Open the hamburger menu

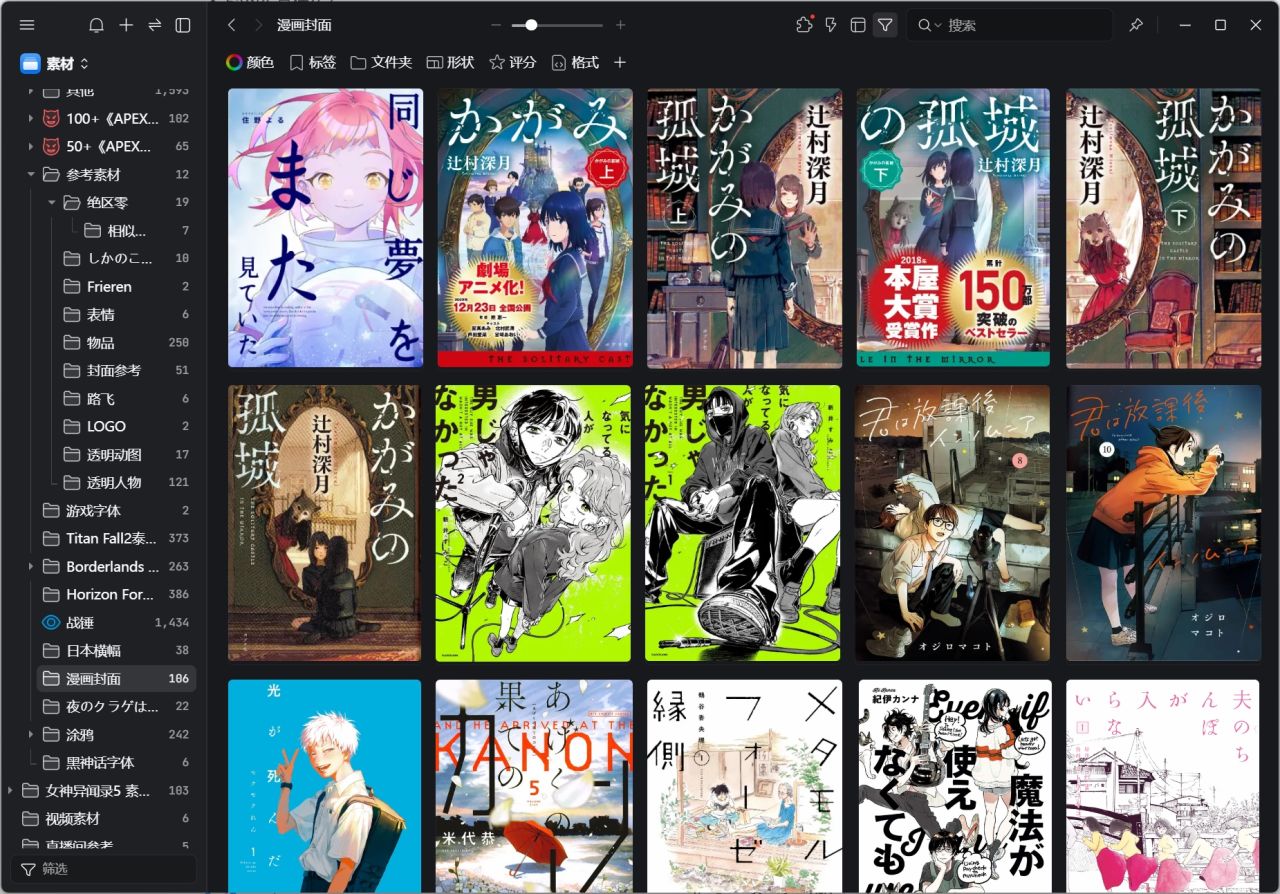tap(27, 25)
